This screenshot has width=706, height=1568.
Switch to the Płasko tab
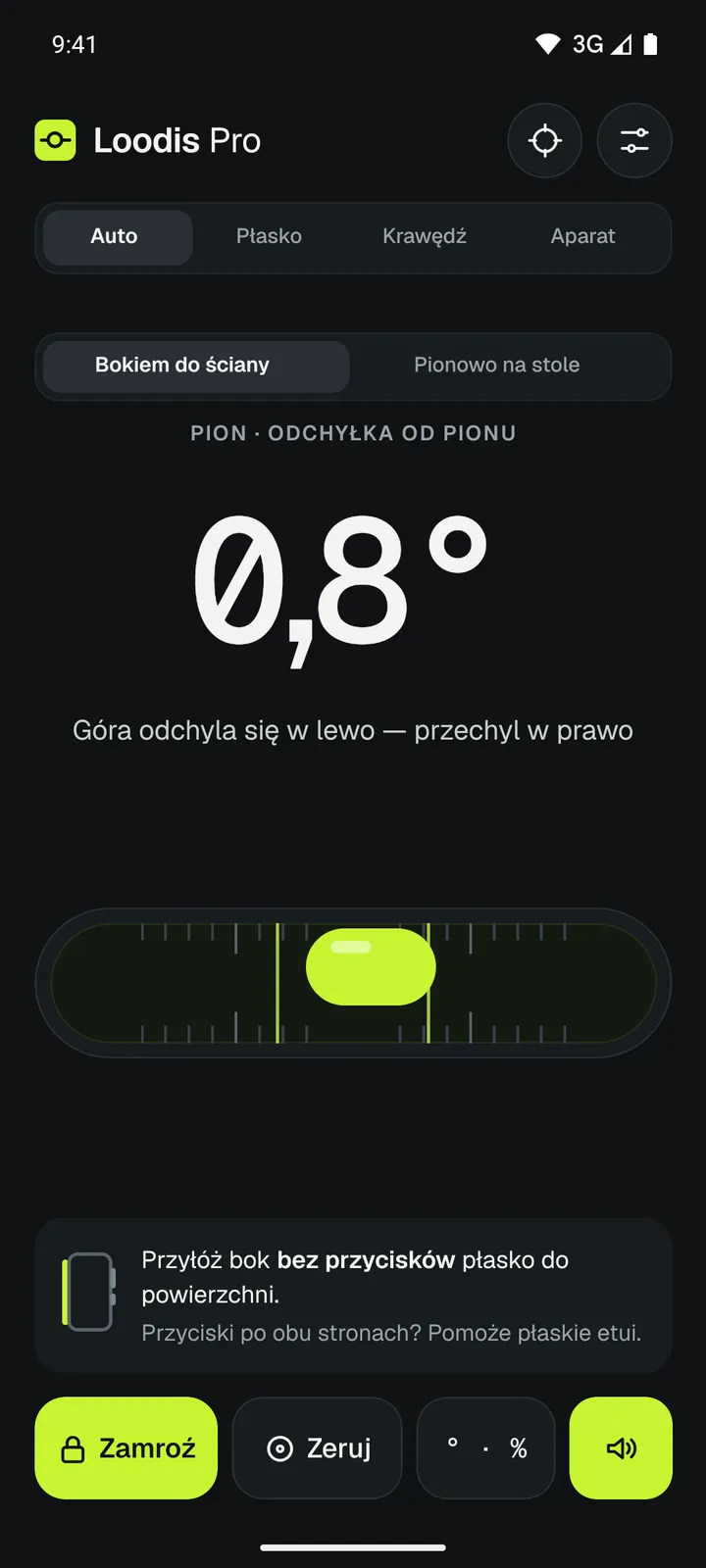(269, 236)
